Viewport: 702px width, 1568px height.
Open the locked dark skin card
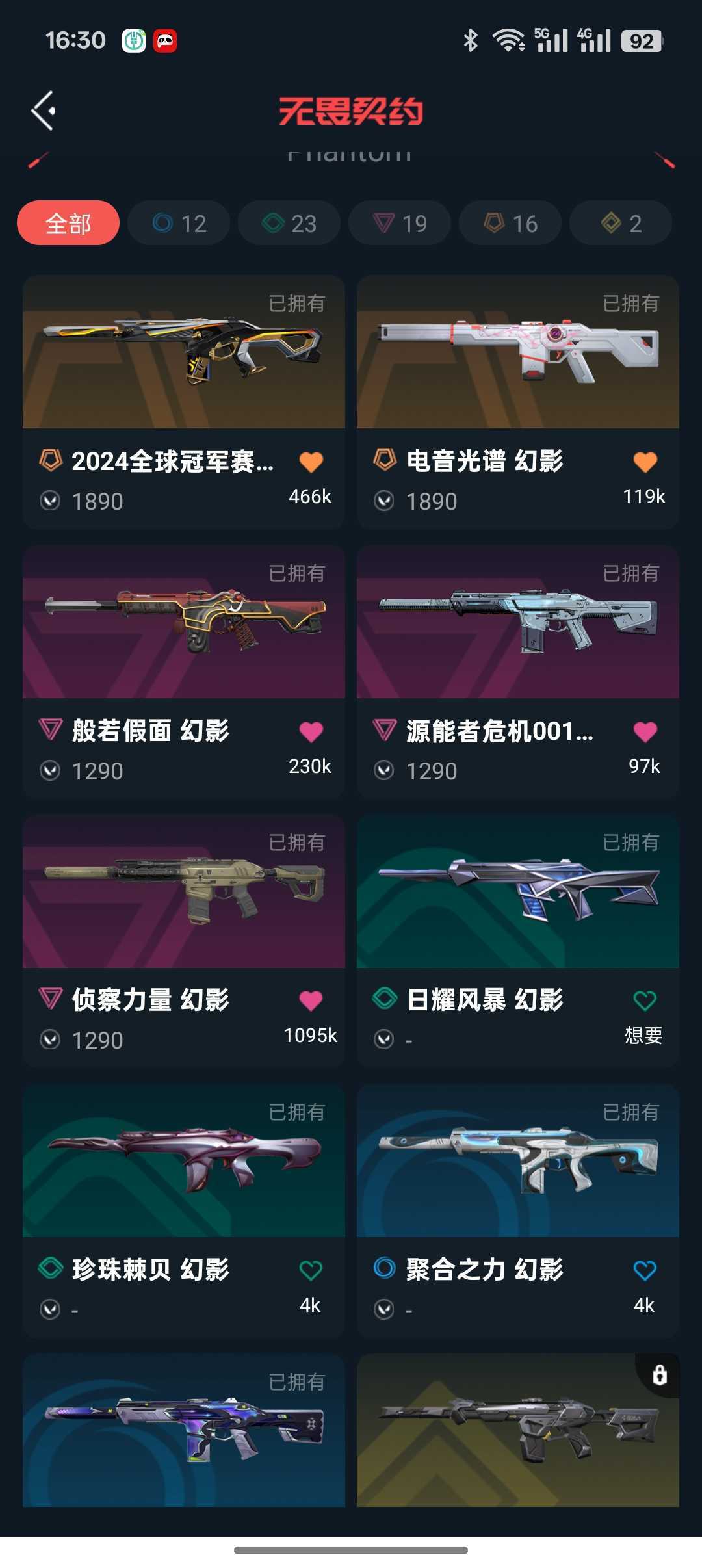coord(518,1430)
